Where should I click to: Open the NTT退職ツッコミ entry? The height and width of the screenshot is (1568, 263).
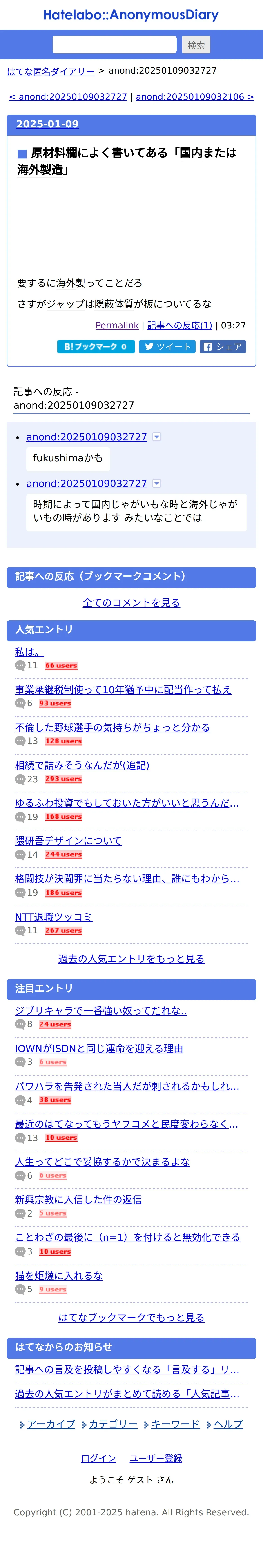tap(53, 917)
